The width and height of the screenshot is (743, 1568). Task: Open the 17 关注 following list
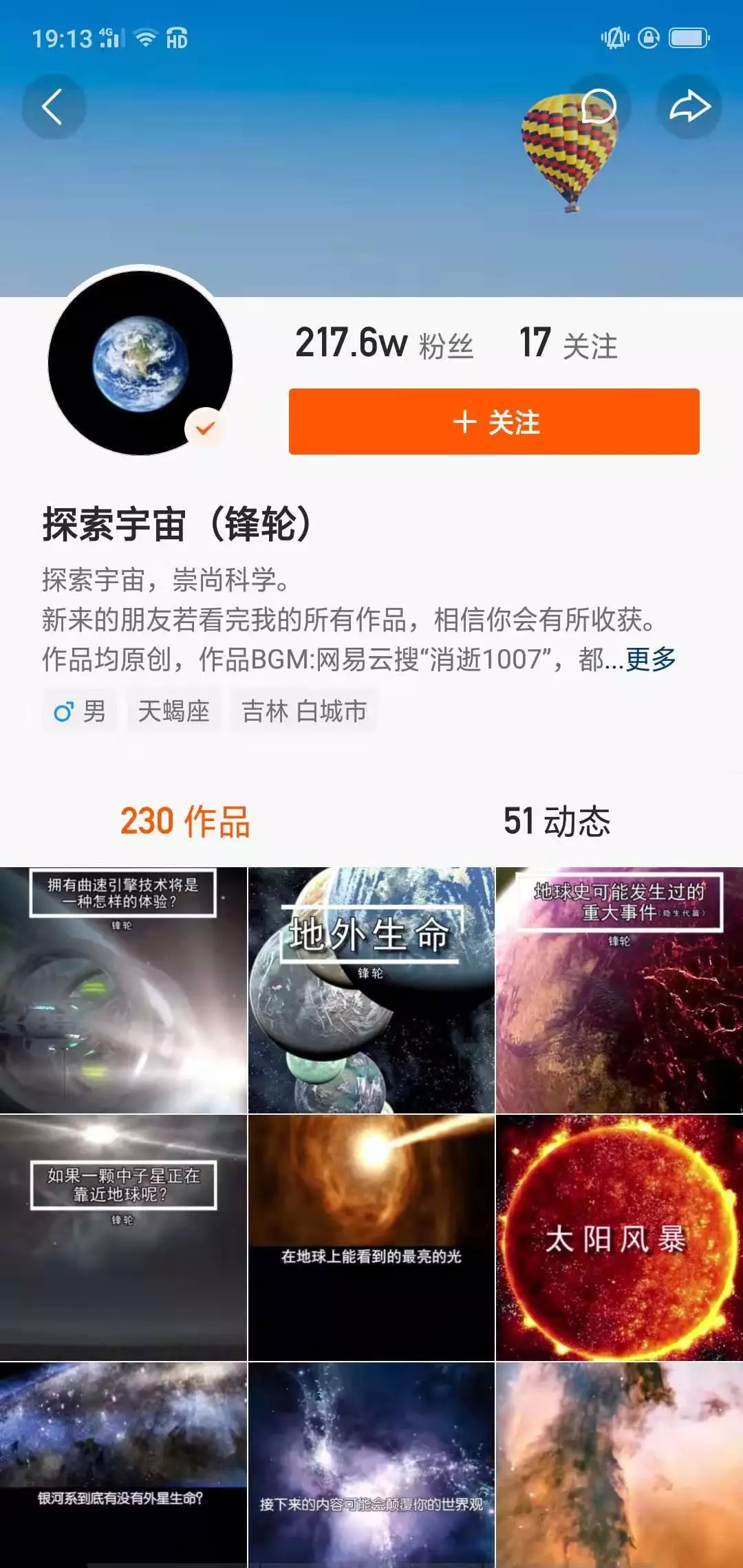click(x=568, y=343)
